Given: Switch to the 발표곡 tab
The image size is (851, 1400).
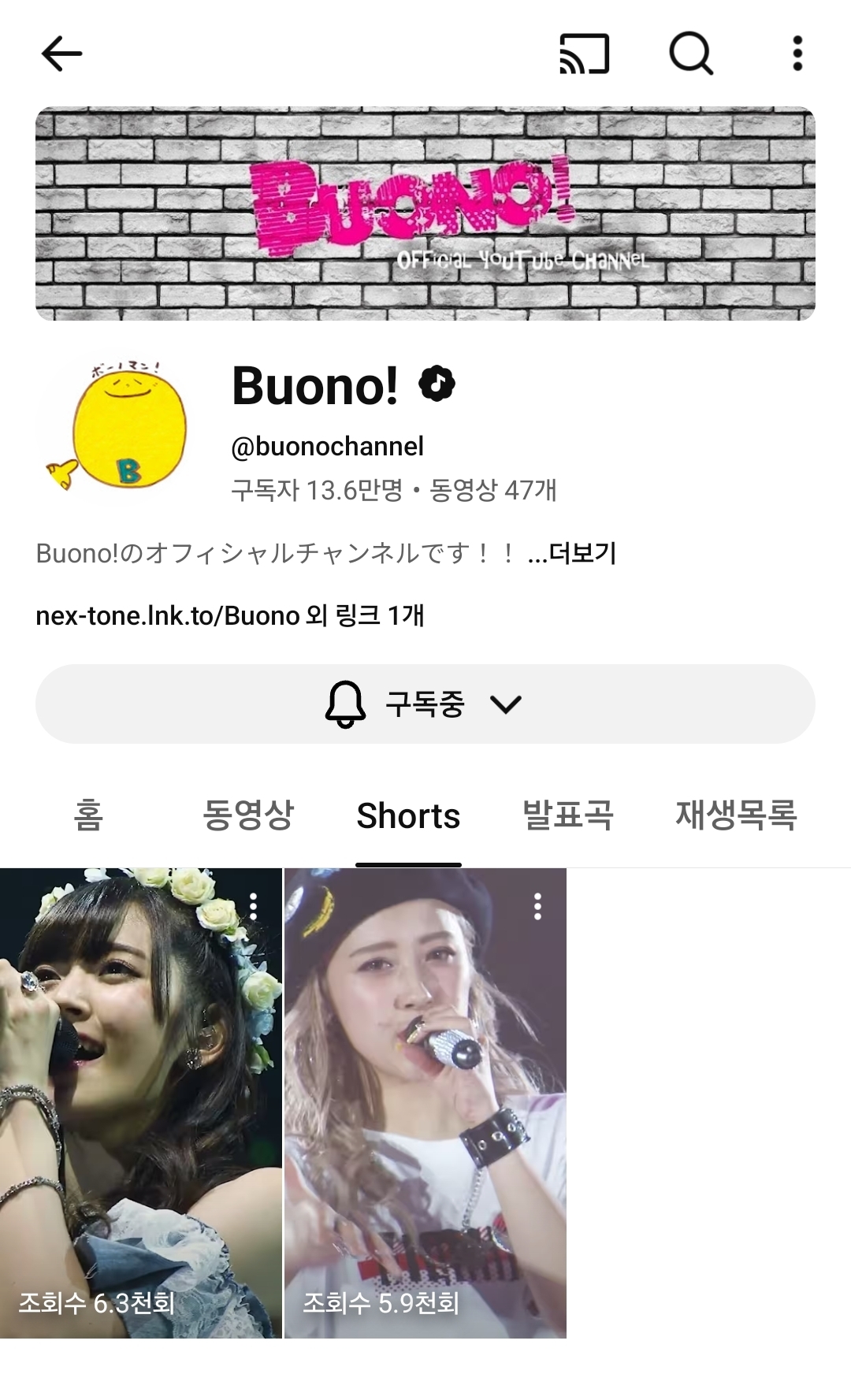Looking at the screenshot, I should pyautogui.click(x=568, y=815).
